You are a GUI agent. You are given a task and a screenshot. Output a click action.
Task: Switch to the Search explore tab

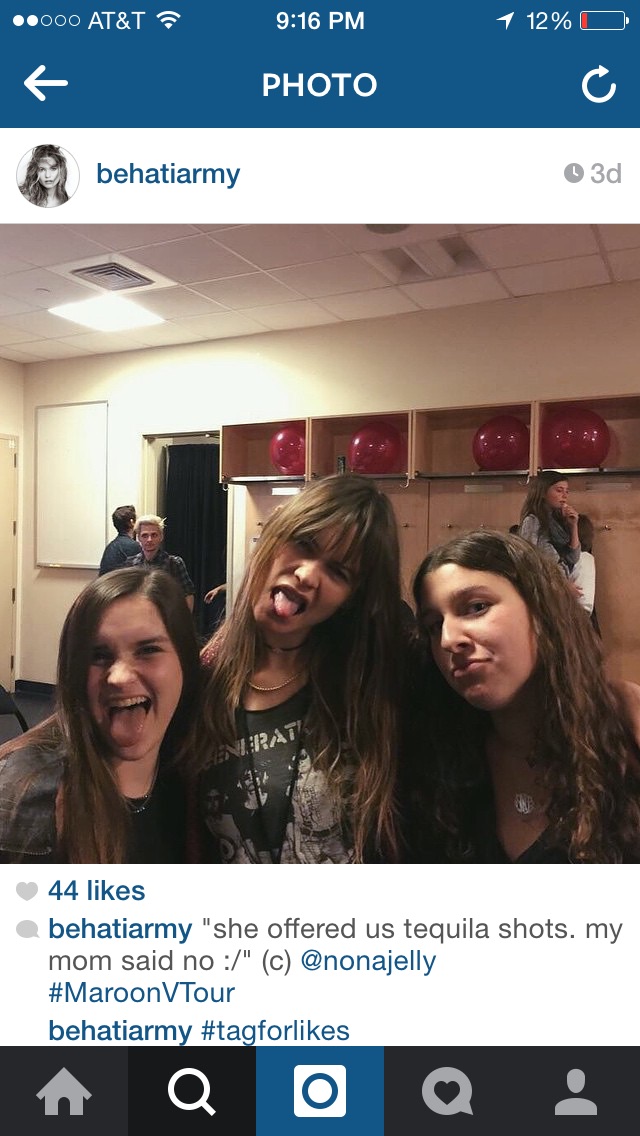click(192, 1091)
